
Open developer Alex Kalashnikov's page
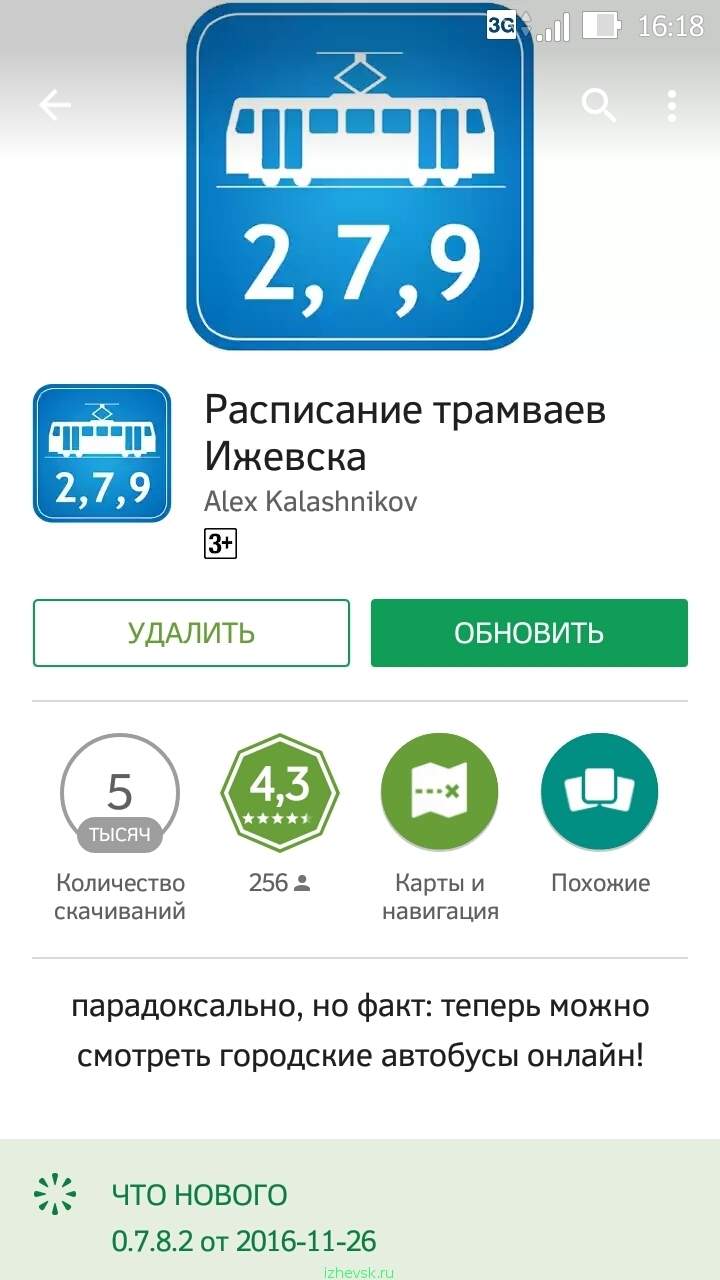[310, 501]
